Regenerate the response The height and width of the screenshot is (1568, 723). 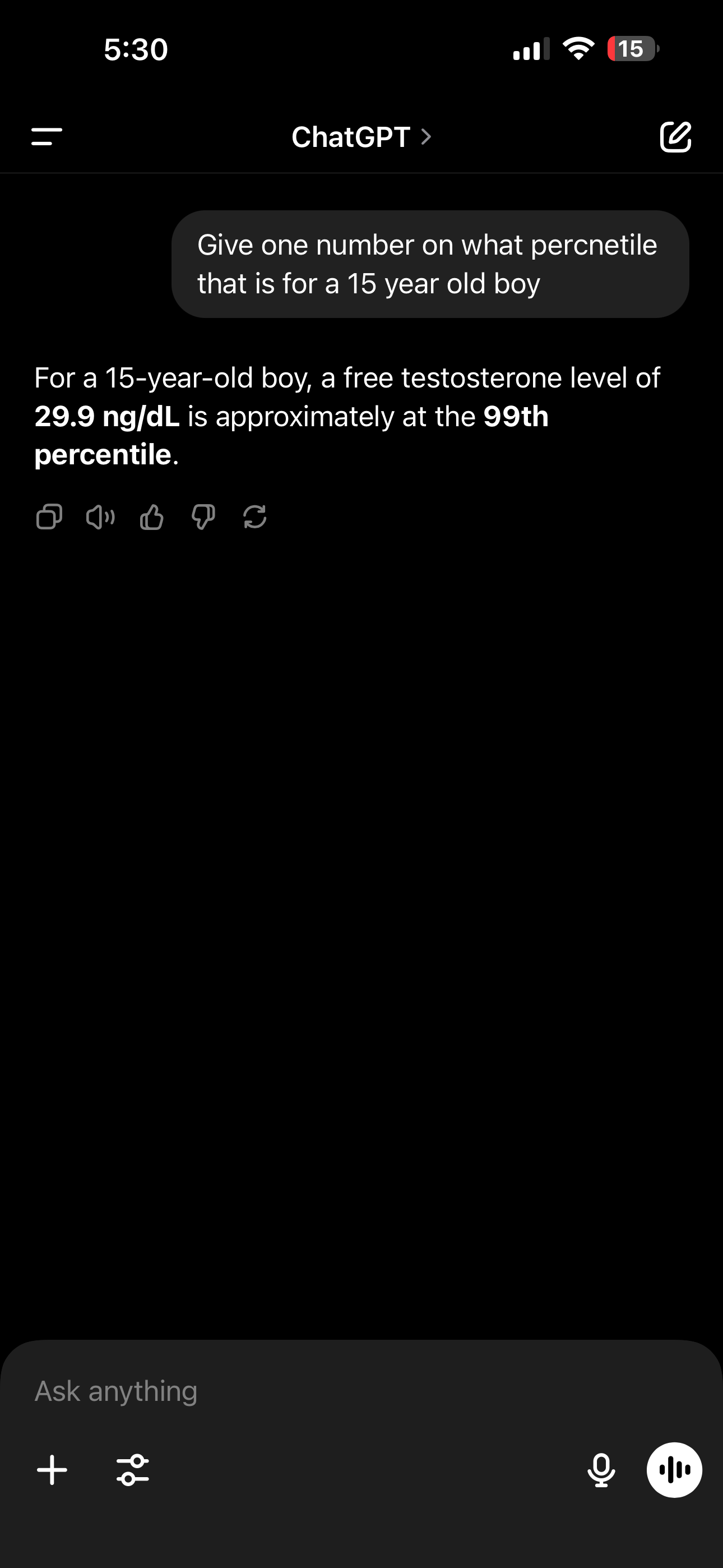coord(254,518)
